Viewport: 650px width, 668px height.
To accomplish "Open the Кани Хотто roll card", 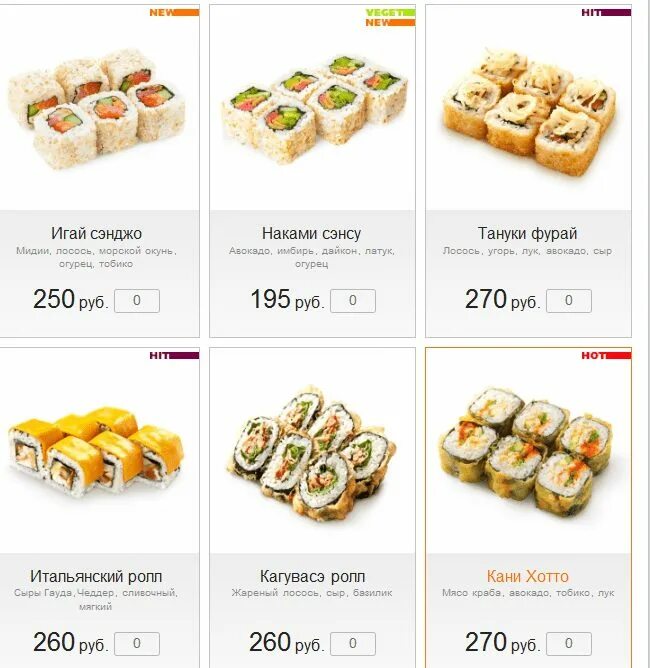I will click(527, 577).
